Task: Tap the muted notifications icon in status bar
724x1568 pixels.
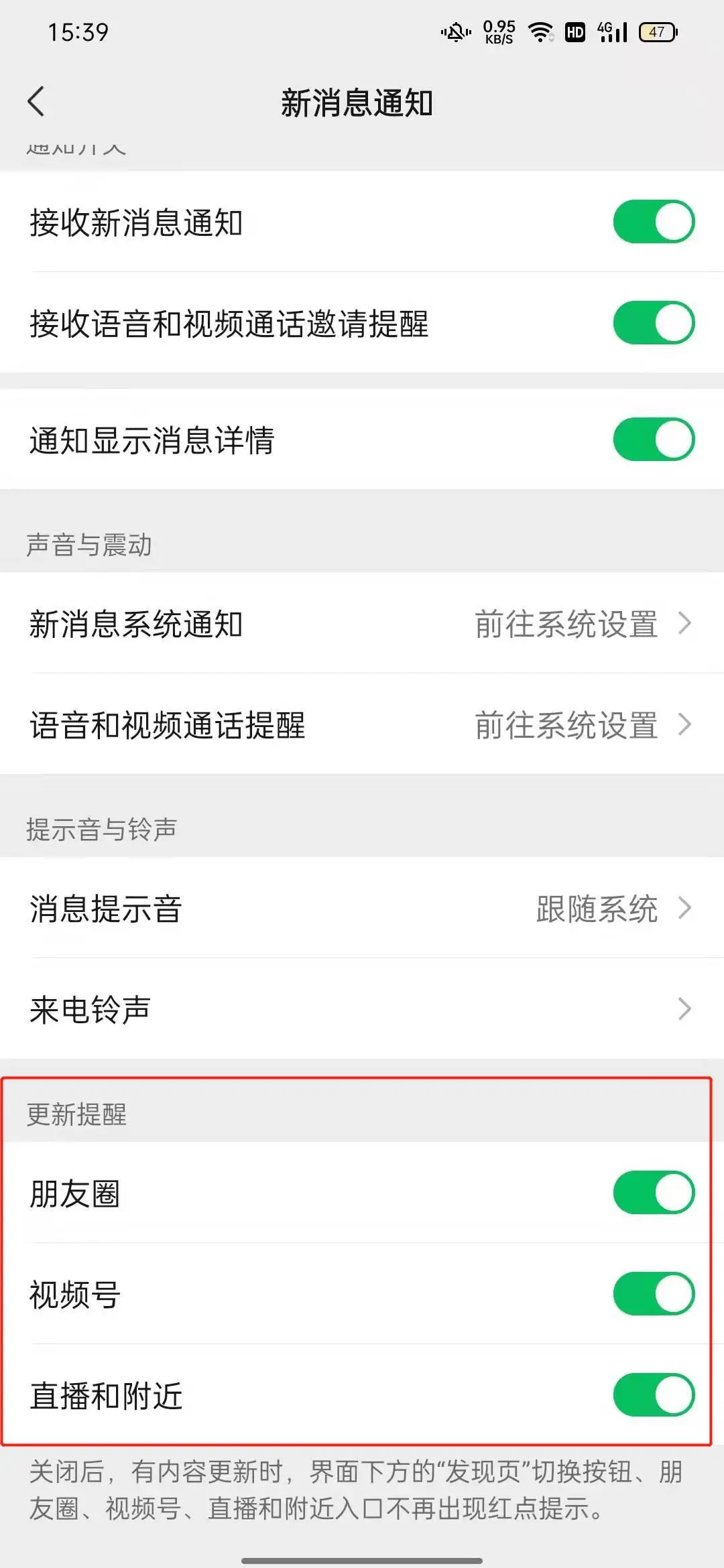Action: pos(455,31)
